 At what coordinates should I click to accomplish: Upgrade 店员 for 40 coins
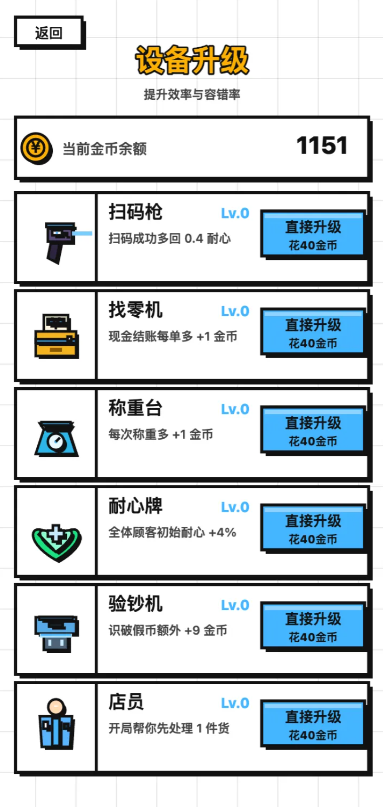coord(313,724)
